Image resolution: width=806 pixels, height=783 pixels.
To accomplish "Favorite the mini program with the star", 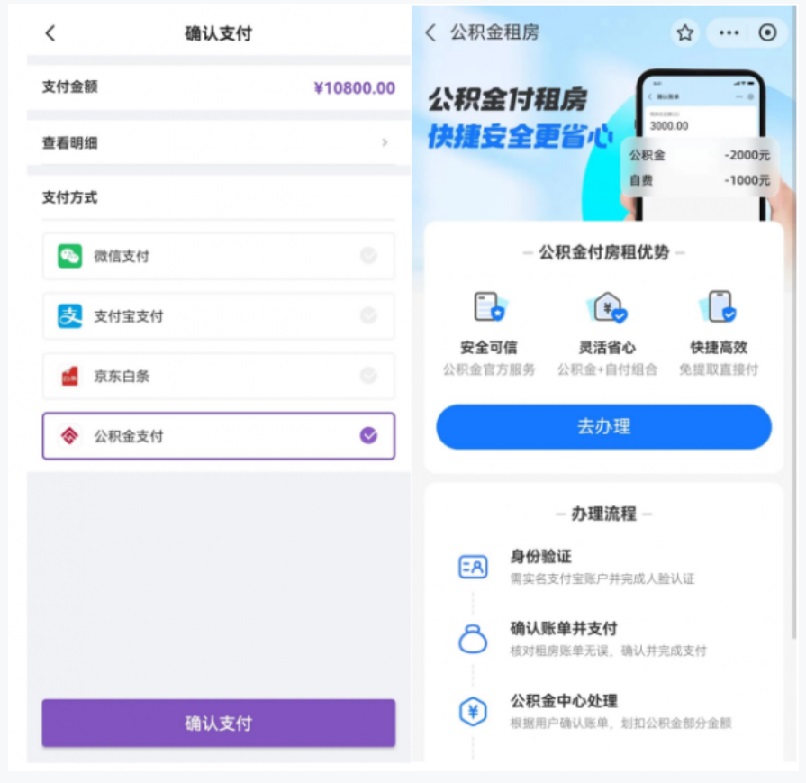I will pyautogui.click(x=685, y=33).
